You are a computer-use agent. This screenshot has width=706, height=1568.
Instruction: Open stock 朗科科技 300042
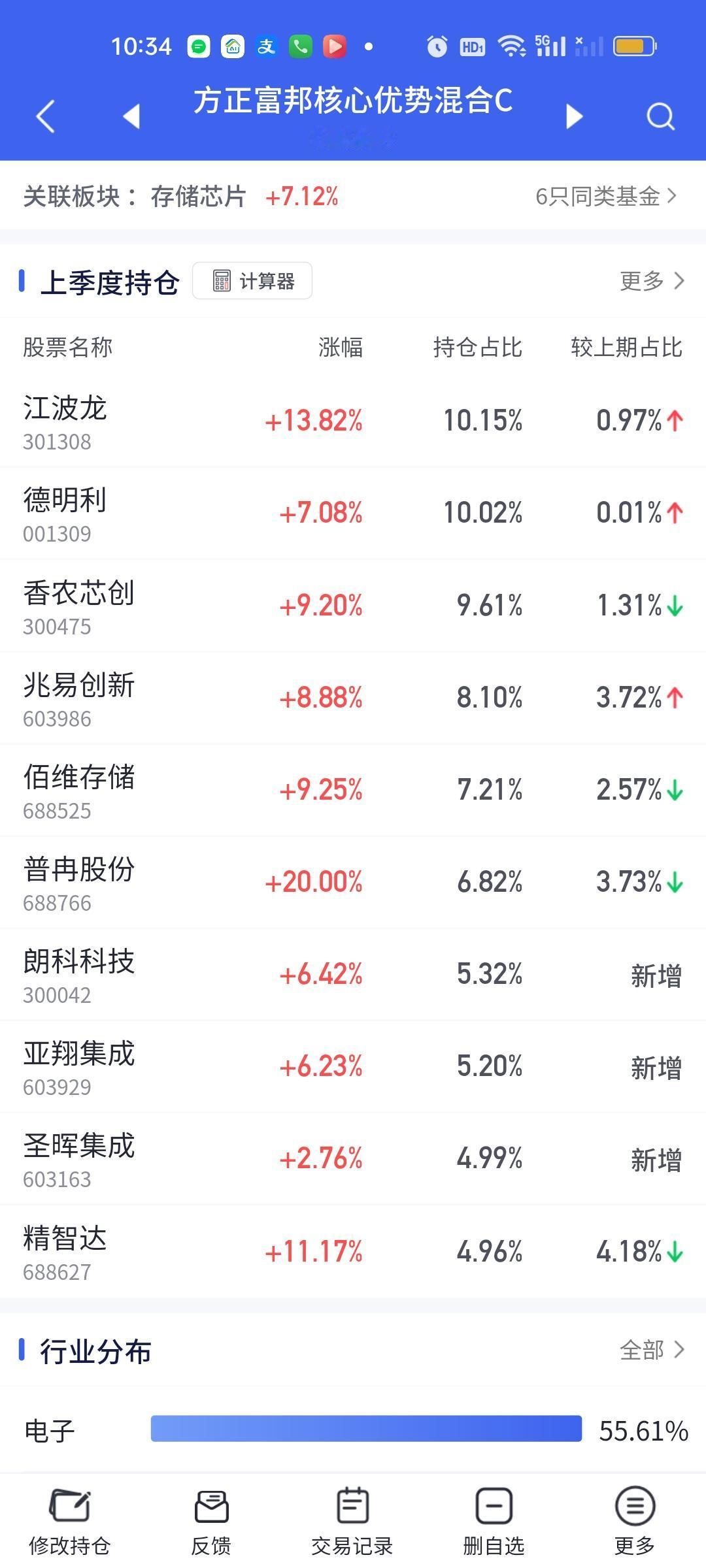(x=353, y=975)
